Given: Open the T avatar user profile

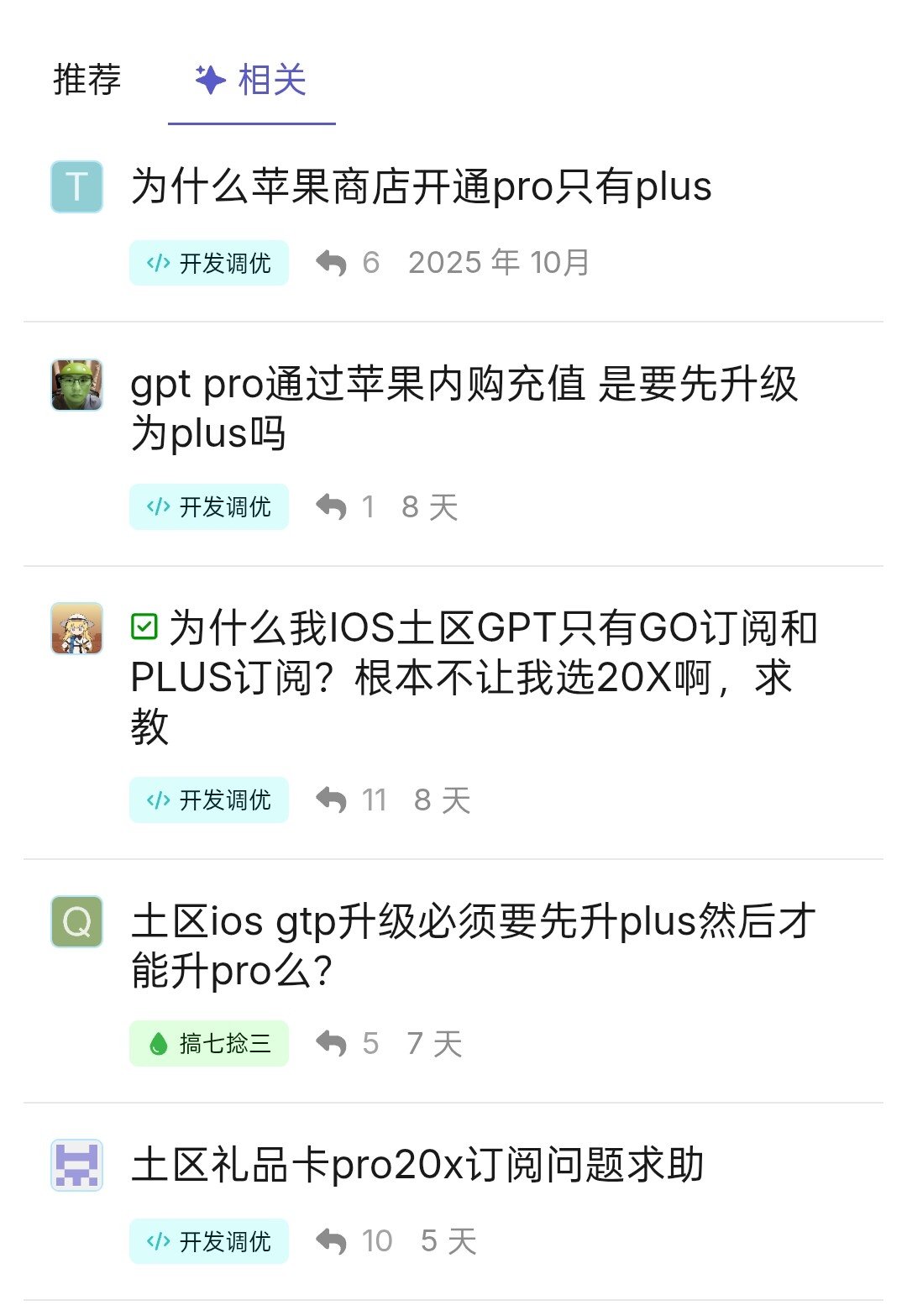Looking at the screenshot, I should [x=77, y=186].
